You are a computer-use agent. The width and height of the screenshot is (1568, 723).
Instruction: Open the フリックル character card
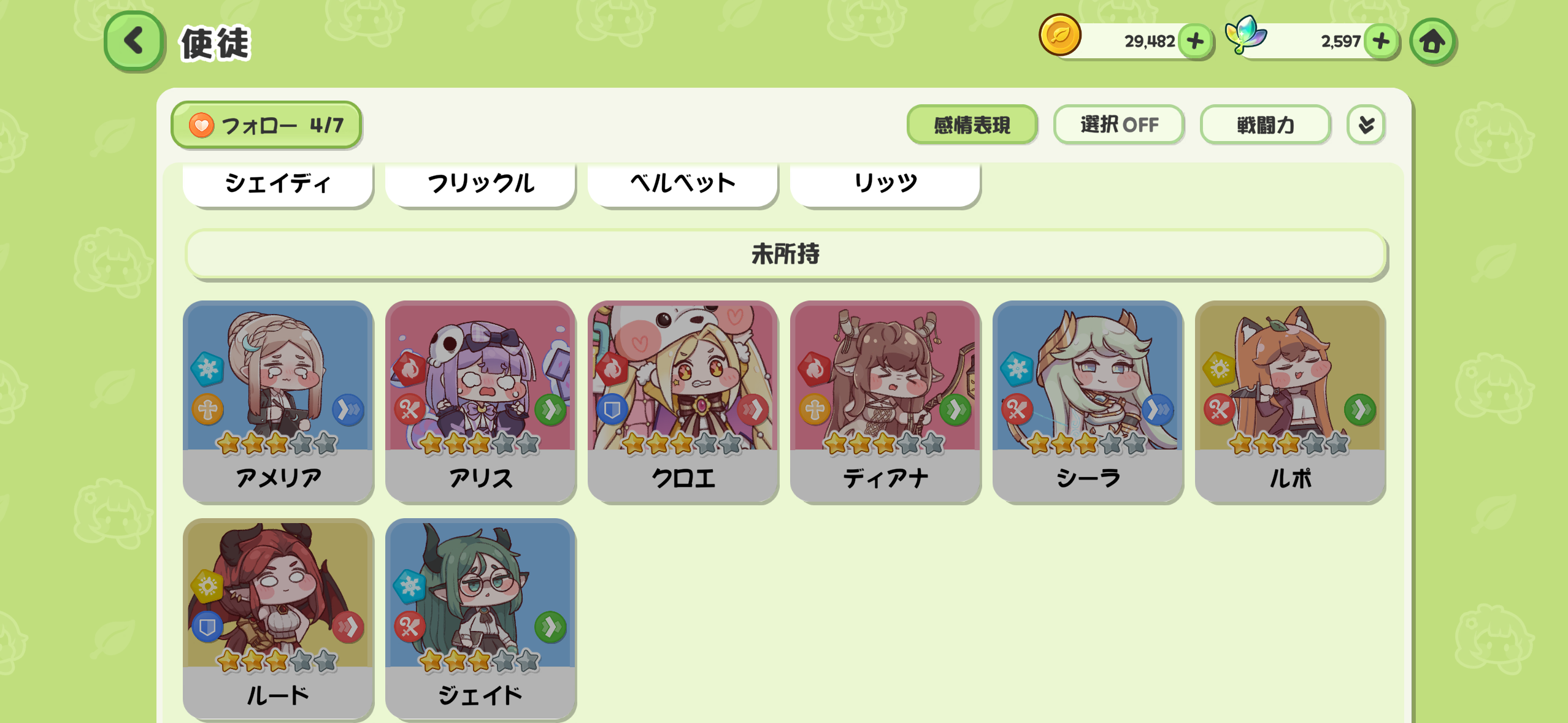tap(480, 183)
